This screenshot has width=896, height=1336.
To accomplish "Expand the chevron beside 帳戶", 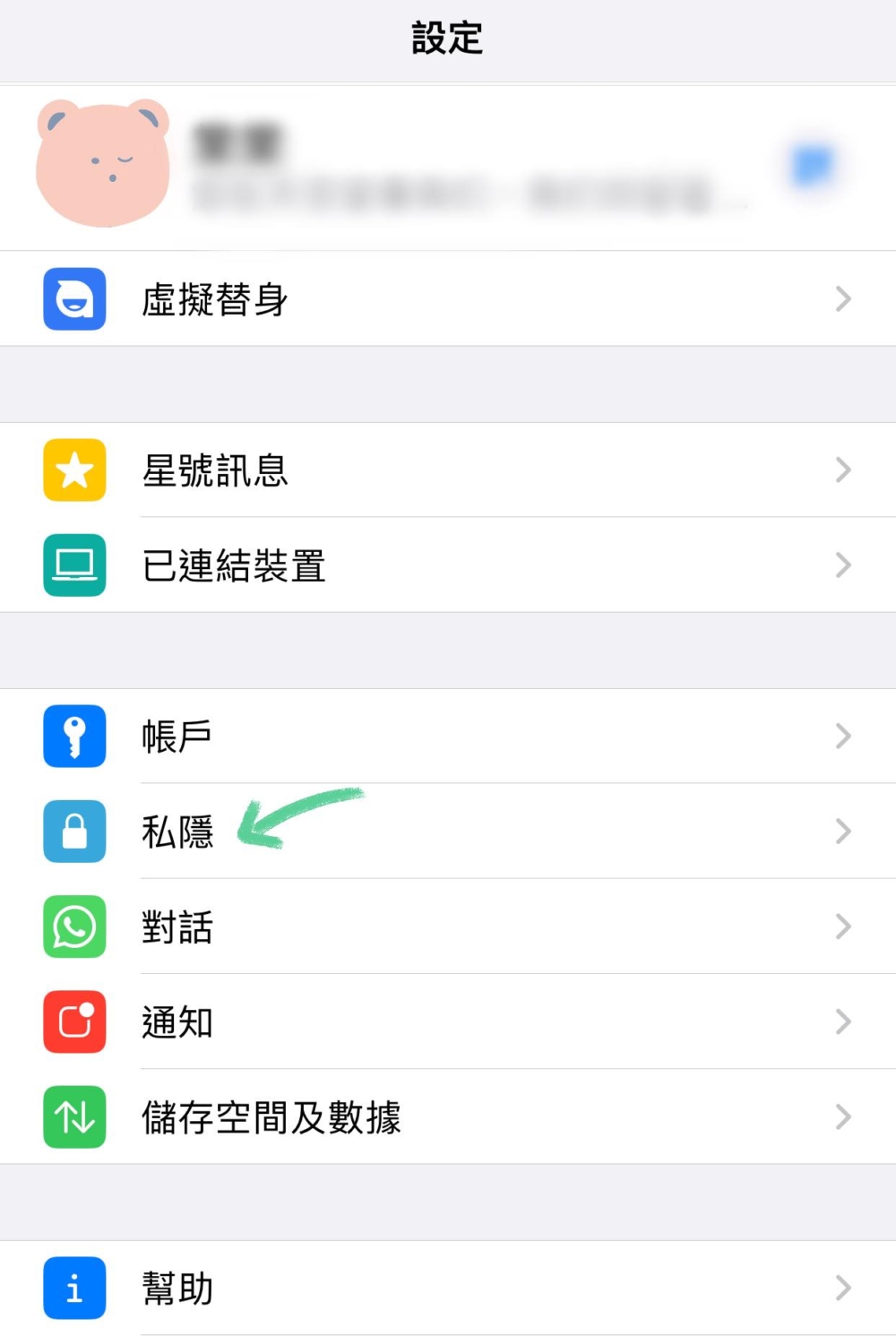I will coord(842,735).
